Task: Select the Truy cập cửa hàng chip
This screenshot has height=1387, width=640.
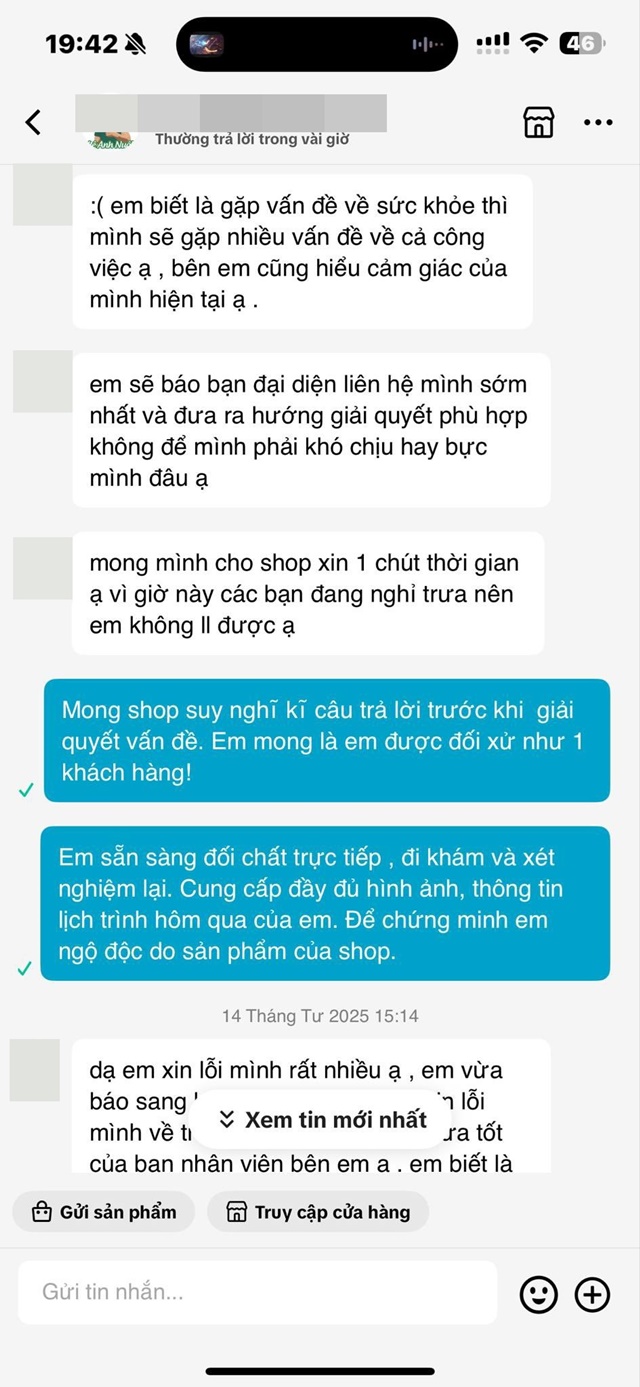Action: (318, 1212)
